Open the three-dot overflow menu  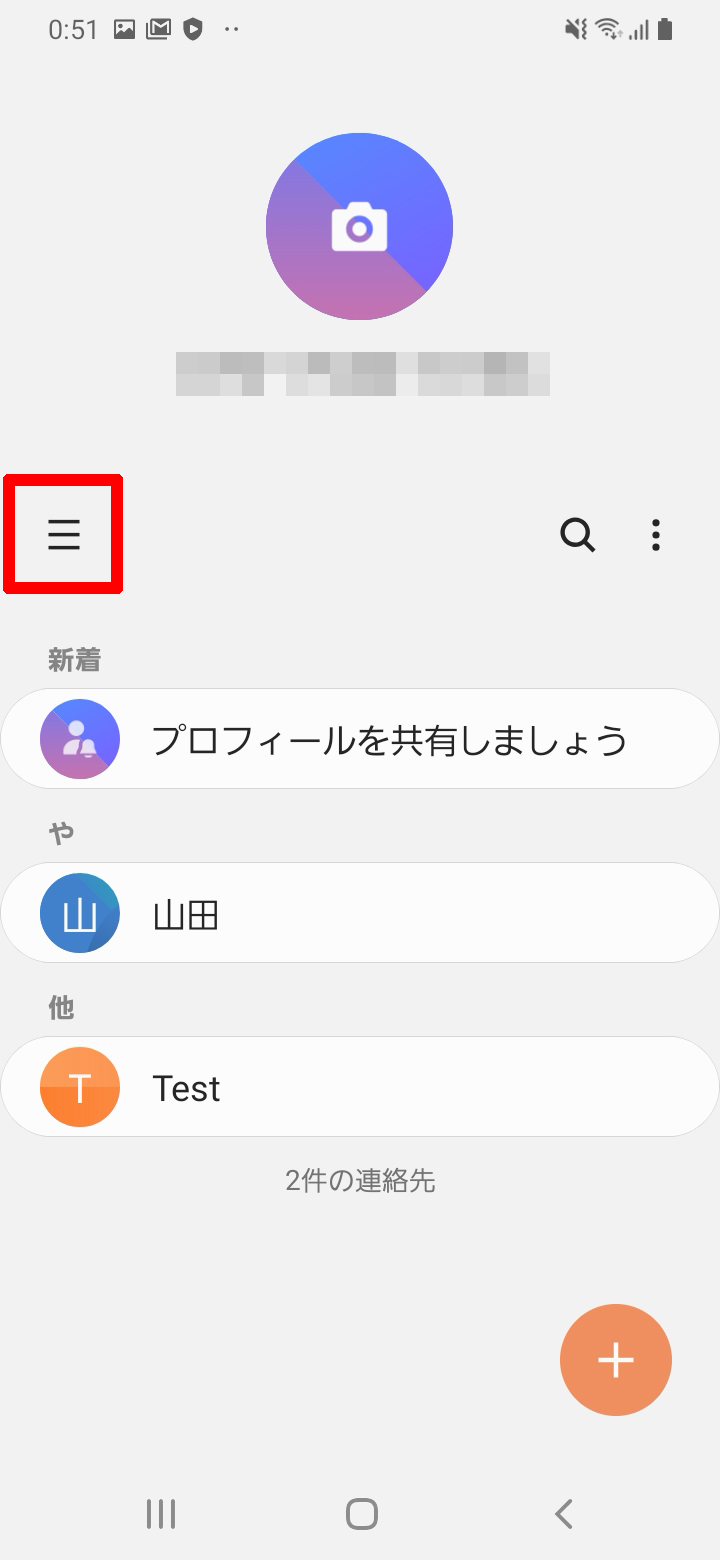(656, 536)
